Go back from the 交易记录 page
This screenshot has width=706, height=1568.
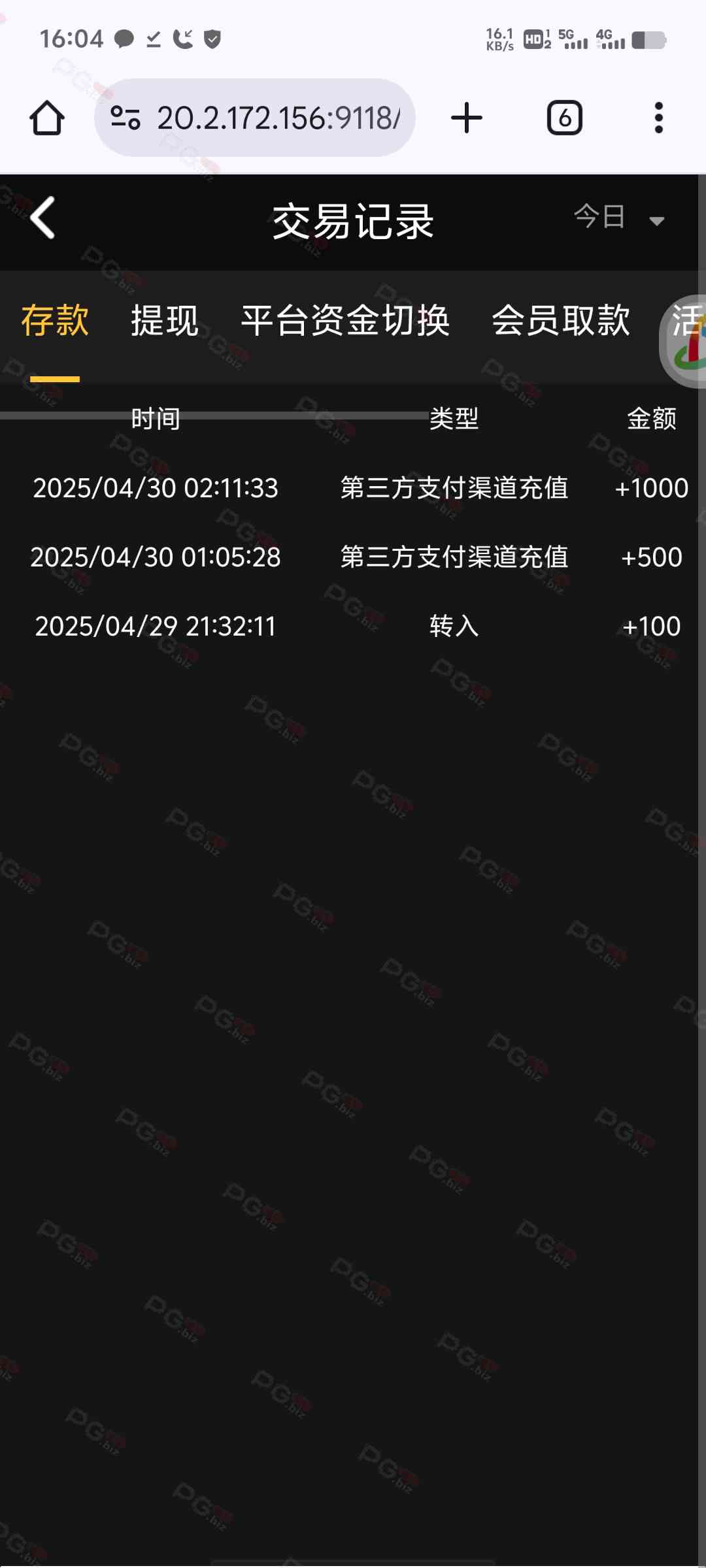click(x=43, y=218)
